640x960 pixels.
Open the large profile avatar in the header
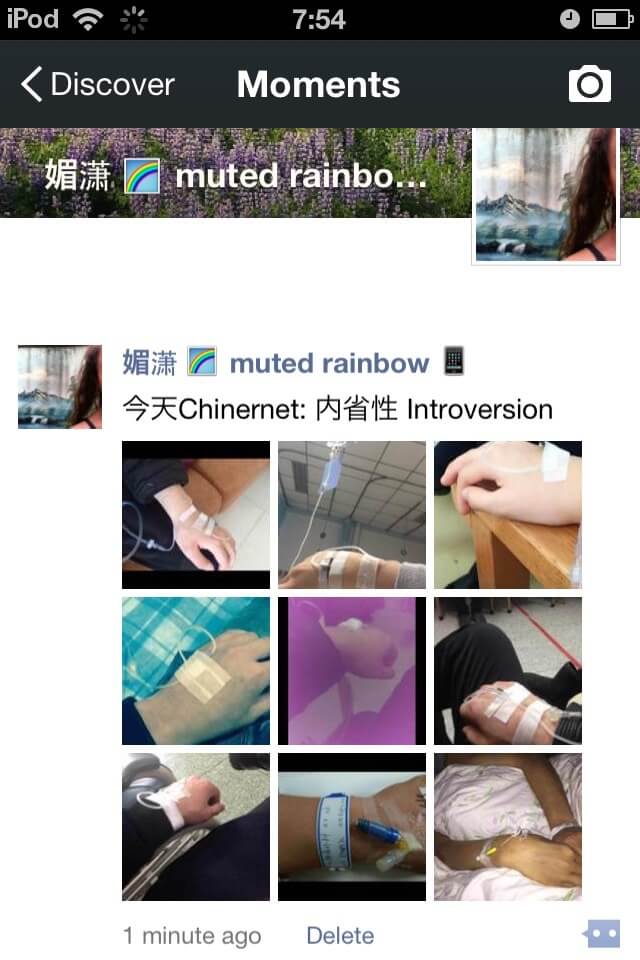546,195
